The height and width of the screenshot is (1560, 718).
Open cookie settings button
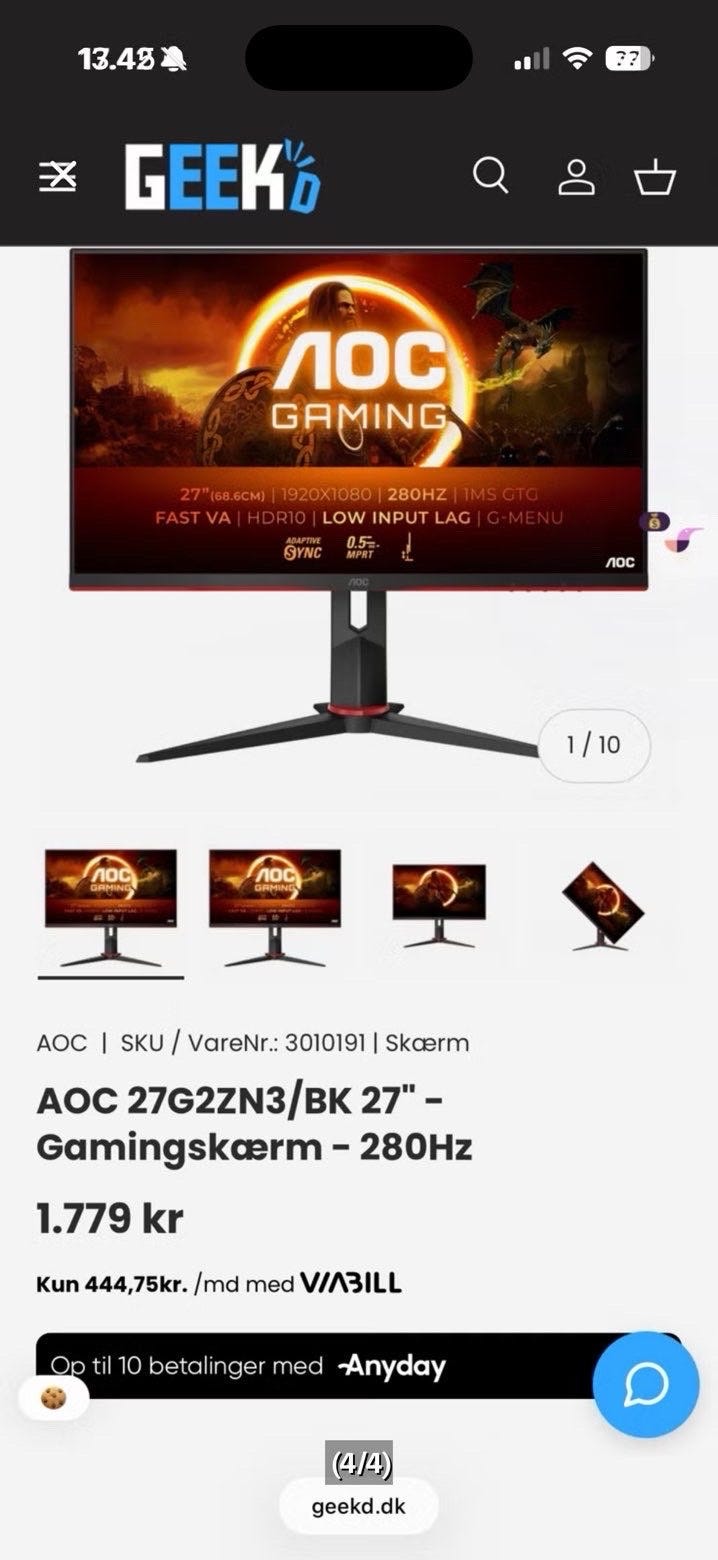tap(54, 1397)
